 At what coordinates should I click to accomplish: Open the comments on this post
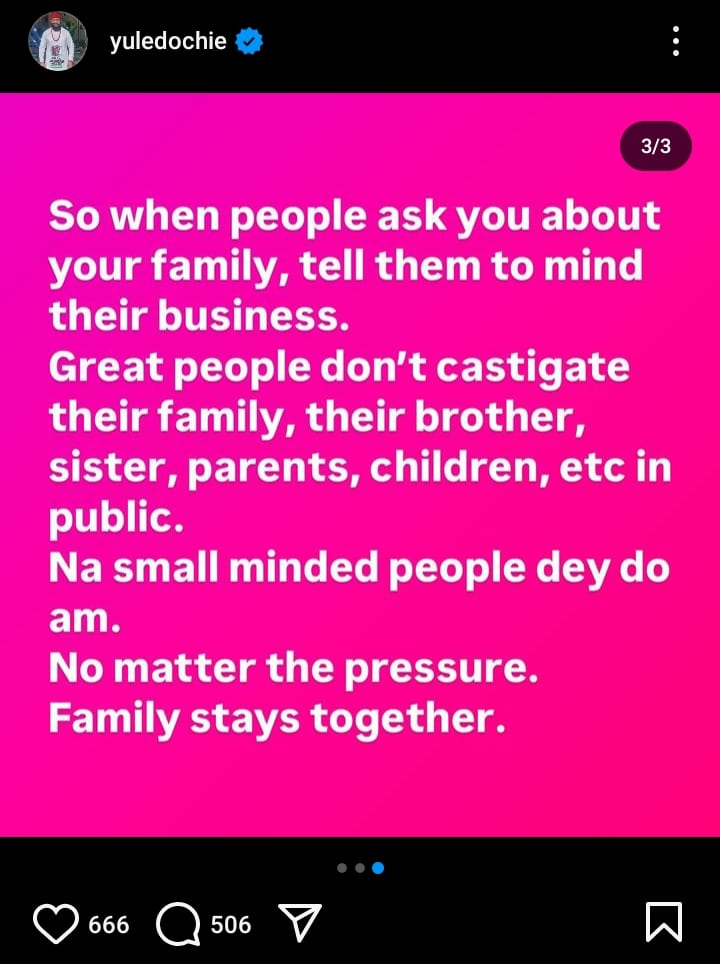(178, 923)
